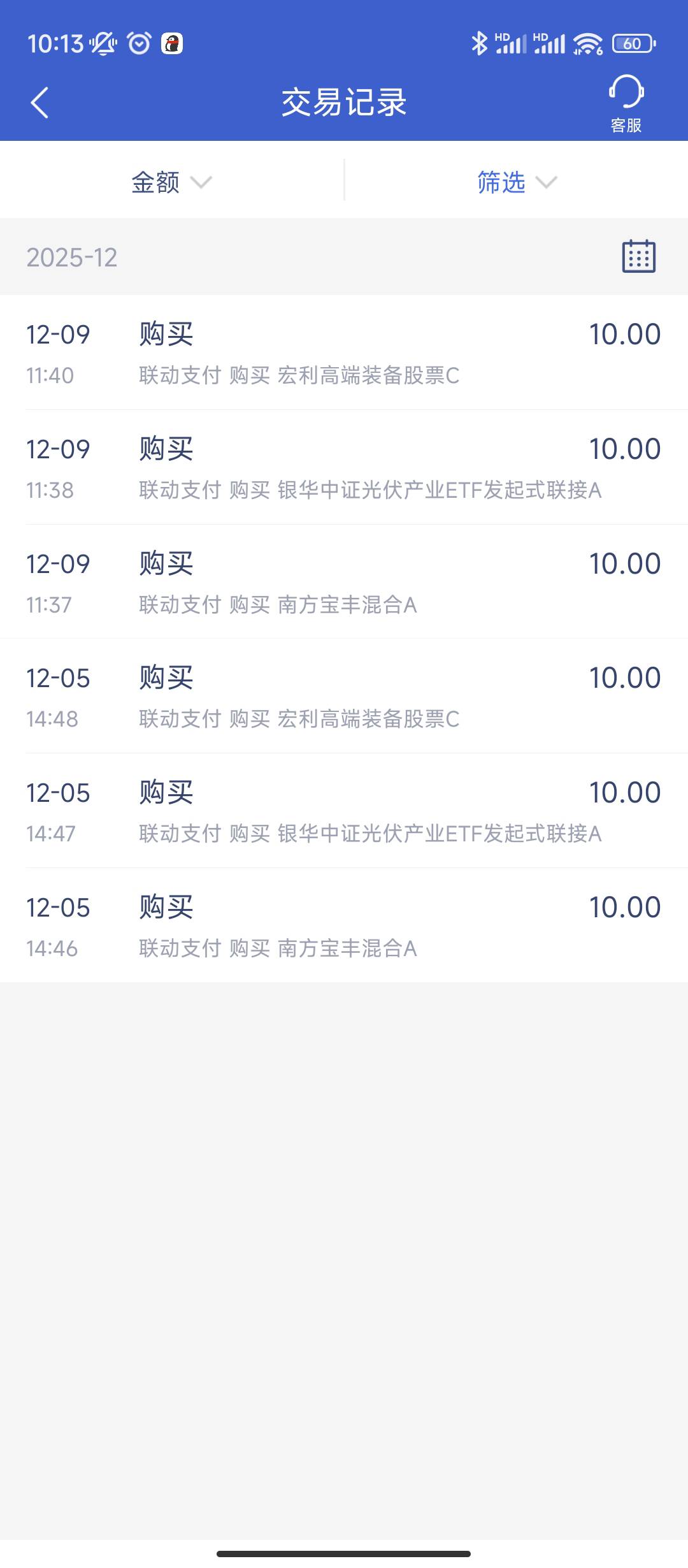Go back from 交易记录 page
Viewport: 688px width, 1568px height.
(39, 103)
